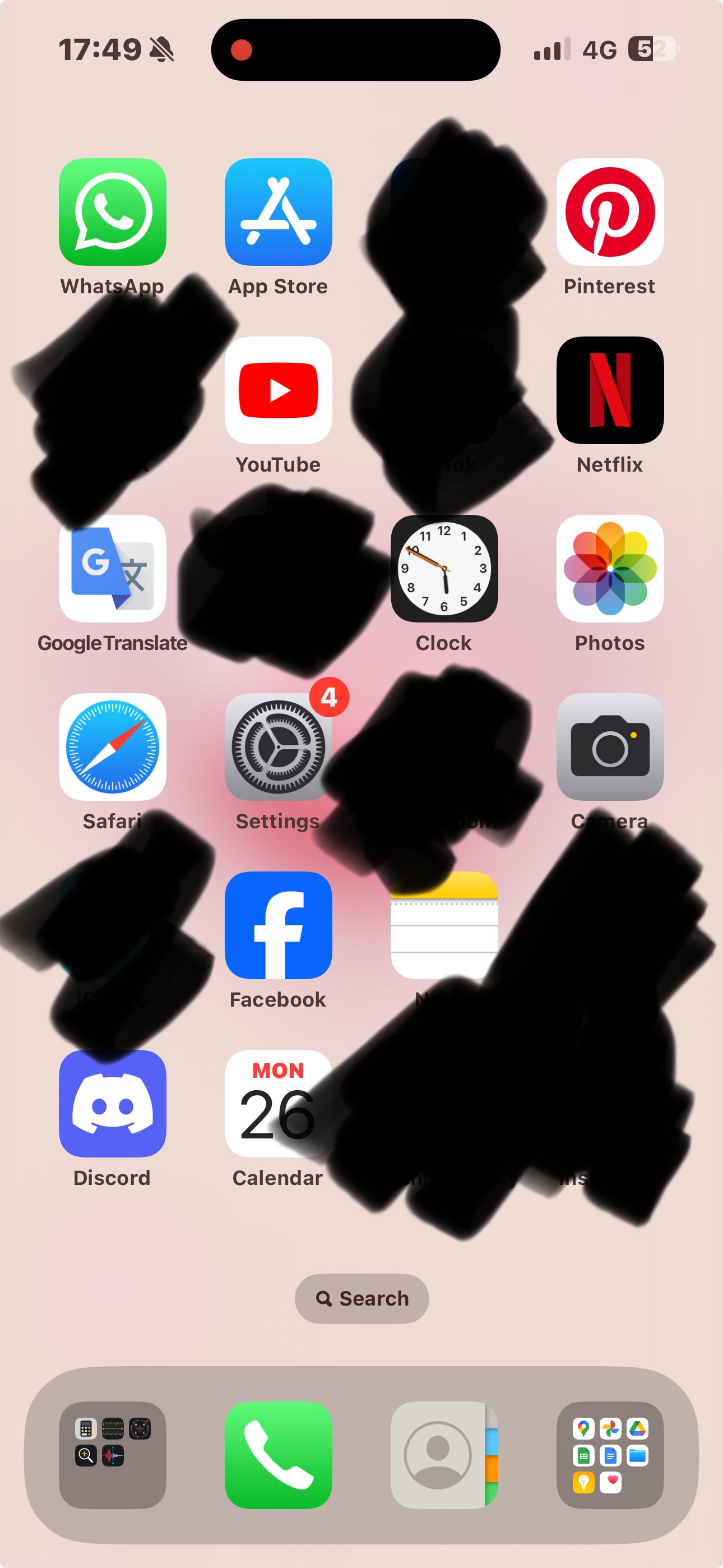723x1568 pixels.
Task: Open Calendar showing Monday 26
Action: (278, 1105)
